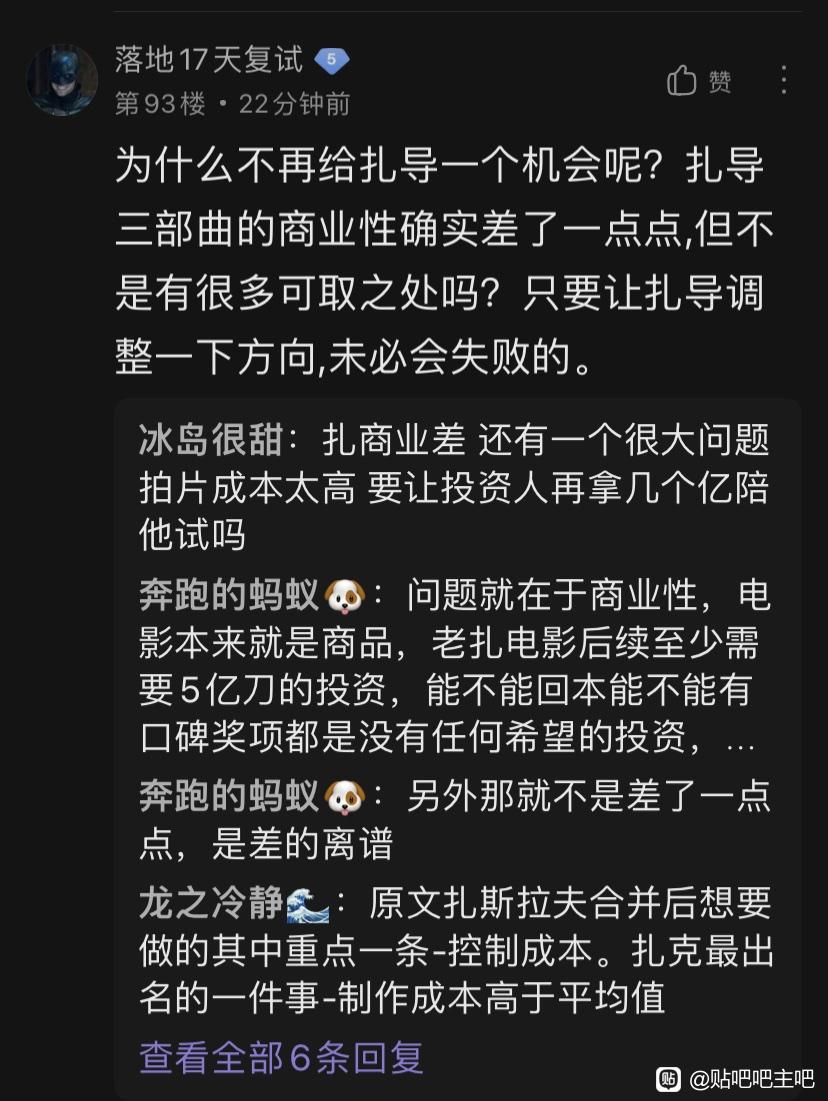828x1101 pixels.
Task: Like the comment by 落地17天复试
Action: [699, 80]
